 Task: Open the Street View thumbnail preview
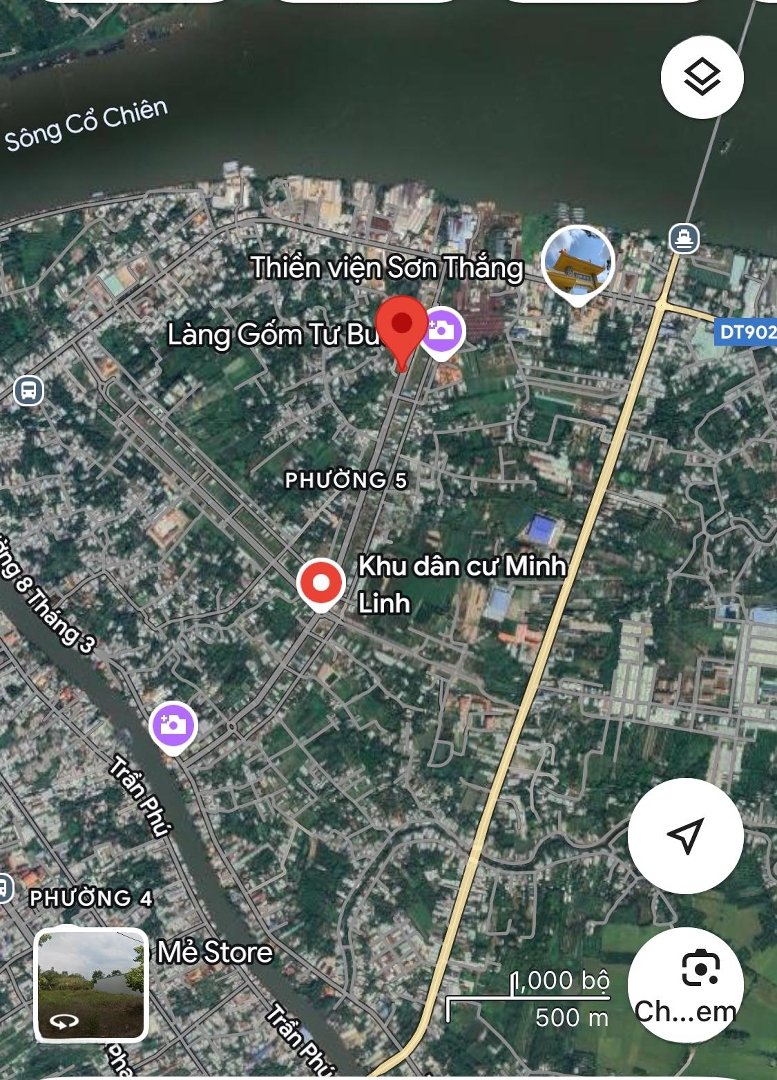point(92,985)
